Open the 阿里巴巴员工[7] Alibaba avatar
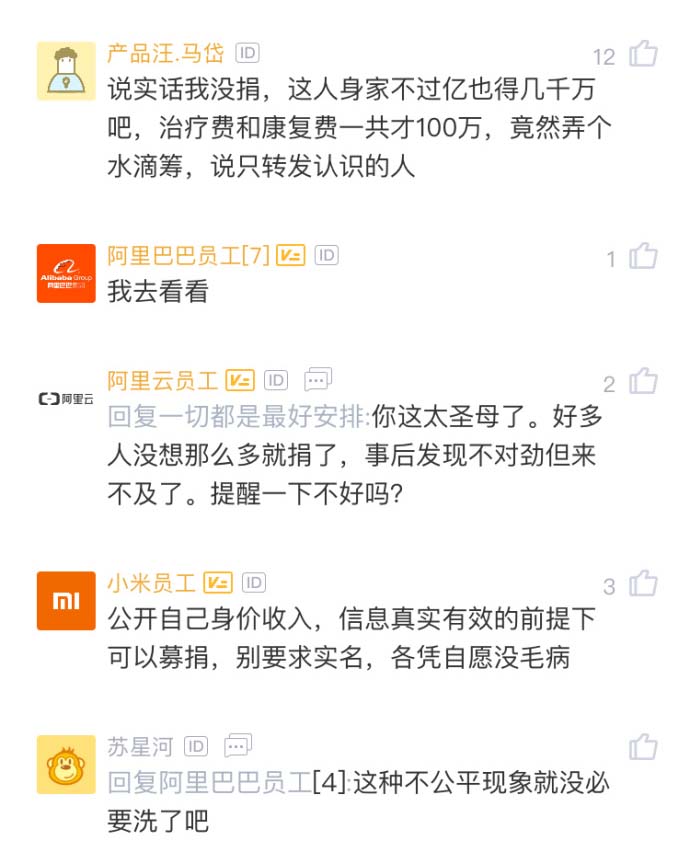The height and width of the screenshot is (851, 690). (x=66, y=273)
